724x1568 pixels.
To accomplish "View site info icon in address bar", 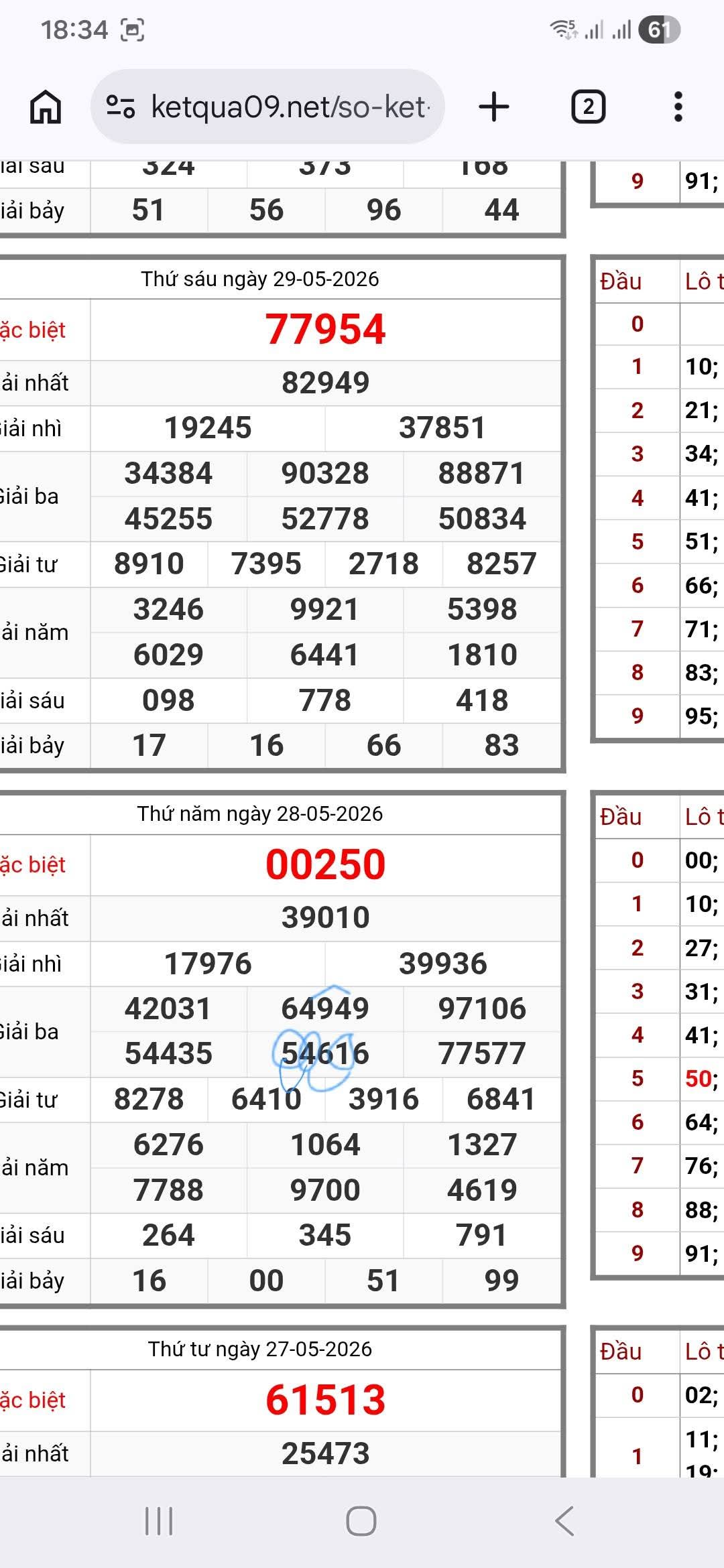I will 121,107.
